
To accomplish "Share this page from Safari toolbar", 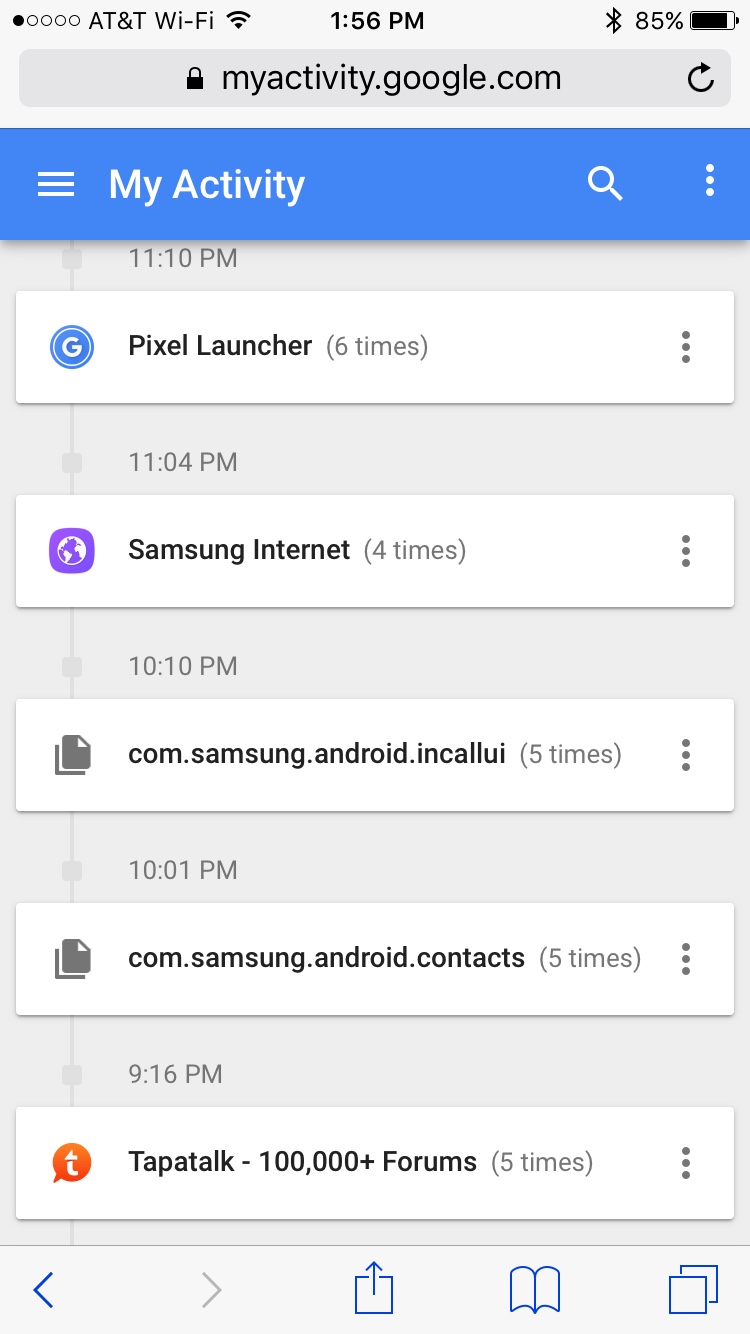I will [x=374, y=1288].
